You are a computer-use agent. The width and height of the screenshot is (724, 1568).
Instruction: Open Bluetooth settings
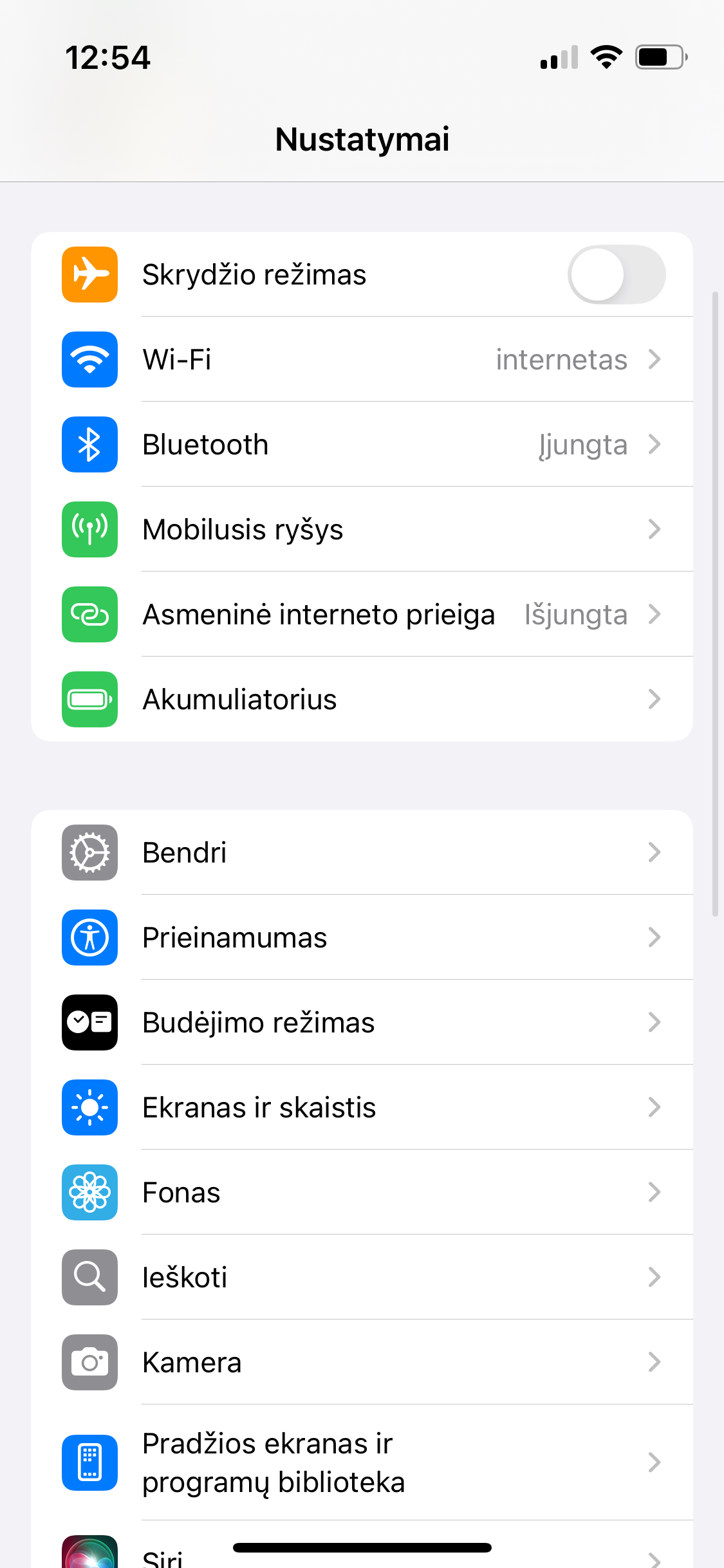pos(362,445)
